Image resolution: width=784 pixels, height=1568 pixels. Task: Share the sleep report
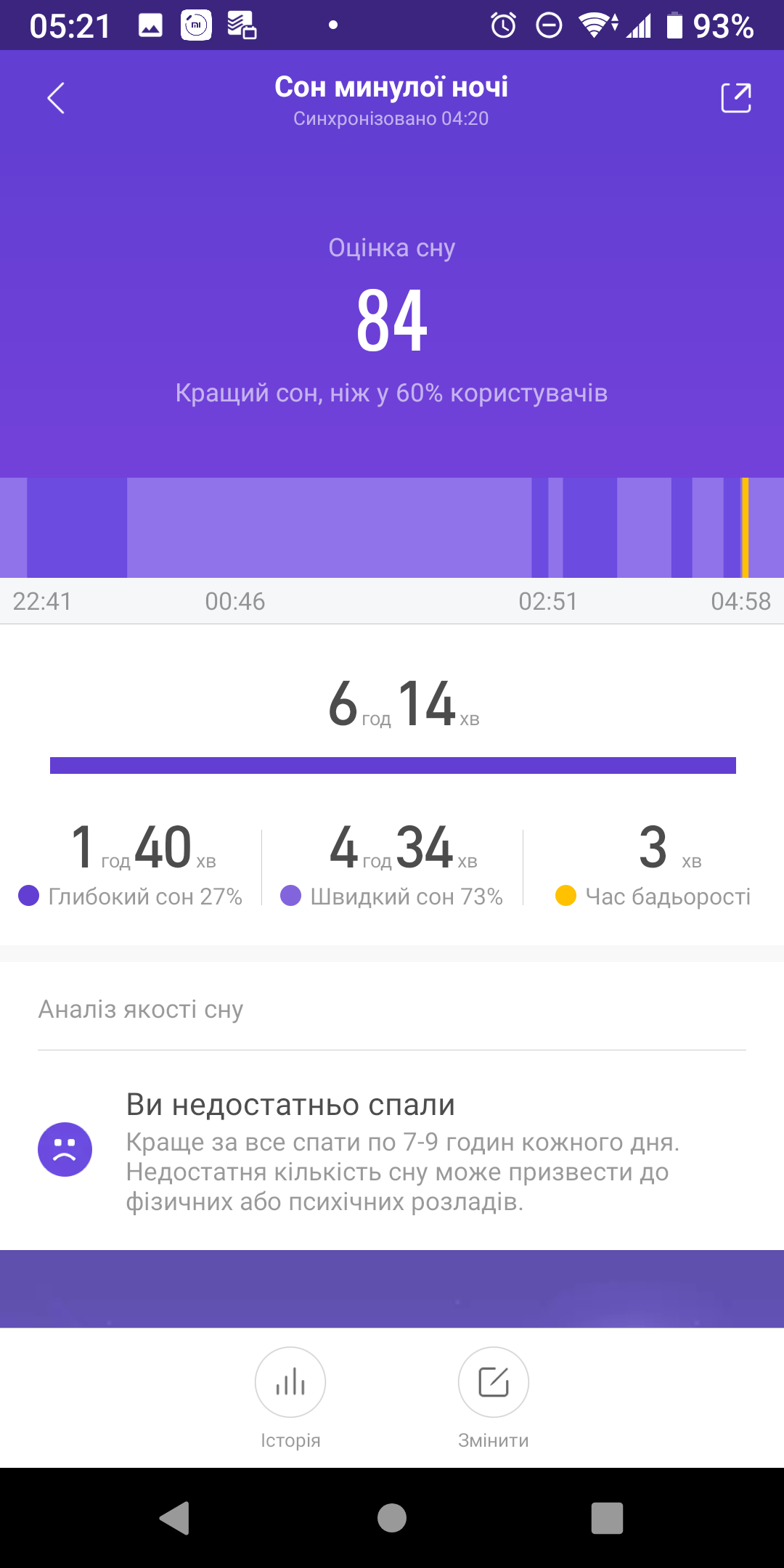[x=735, y=98]
